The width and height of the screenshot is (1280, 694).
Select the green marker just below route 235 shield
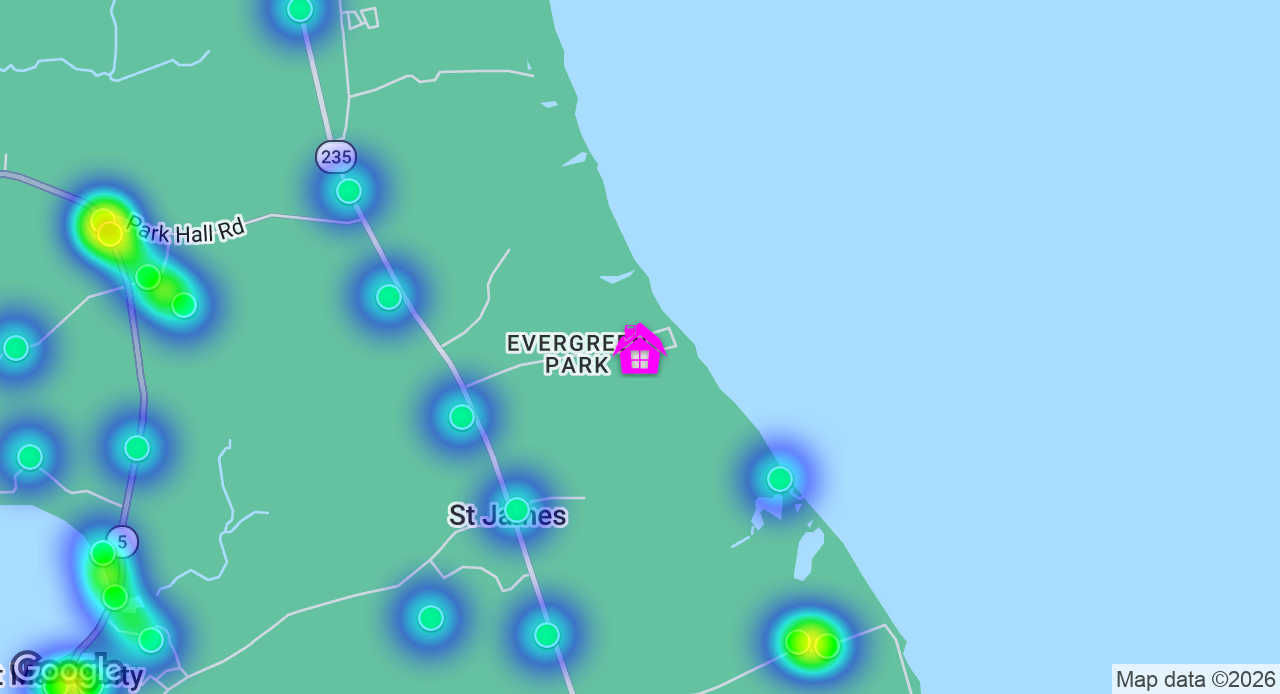point(349,191)
